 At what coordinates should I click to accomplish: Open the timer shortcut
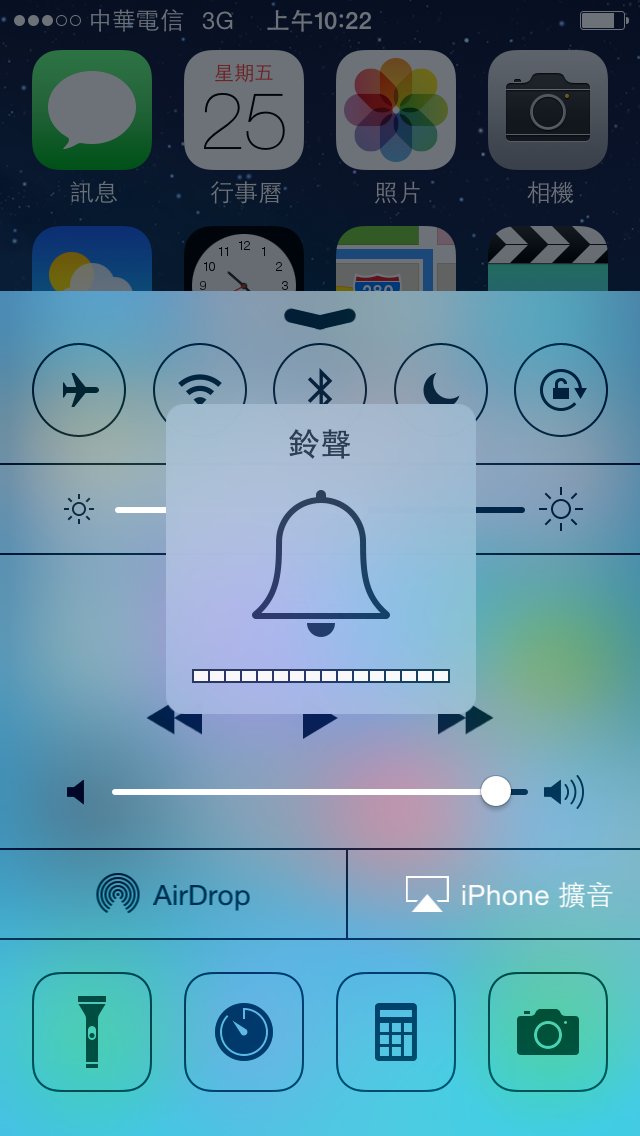click(244, 1032)
